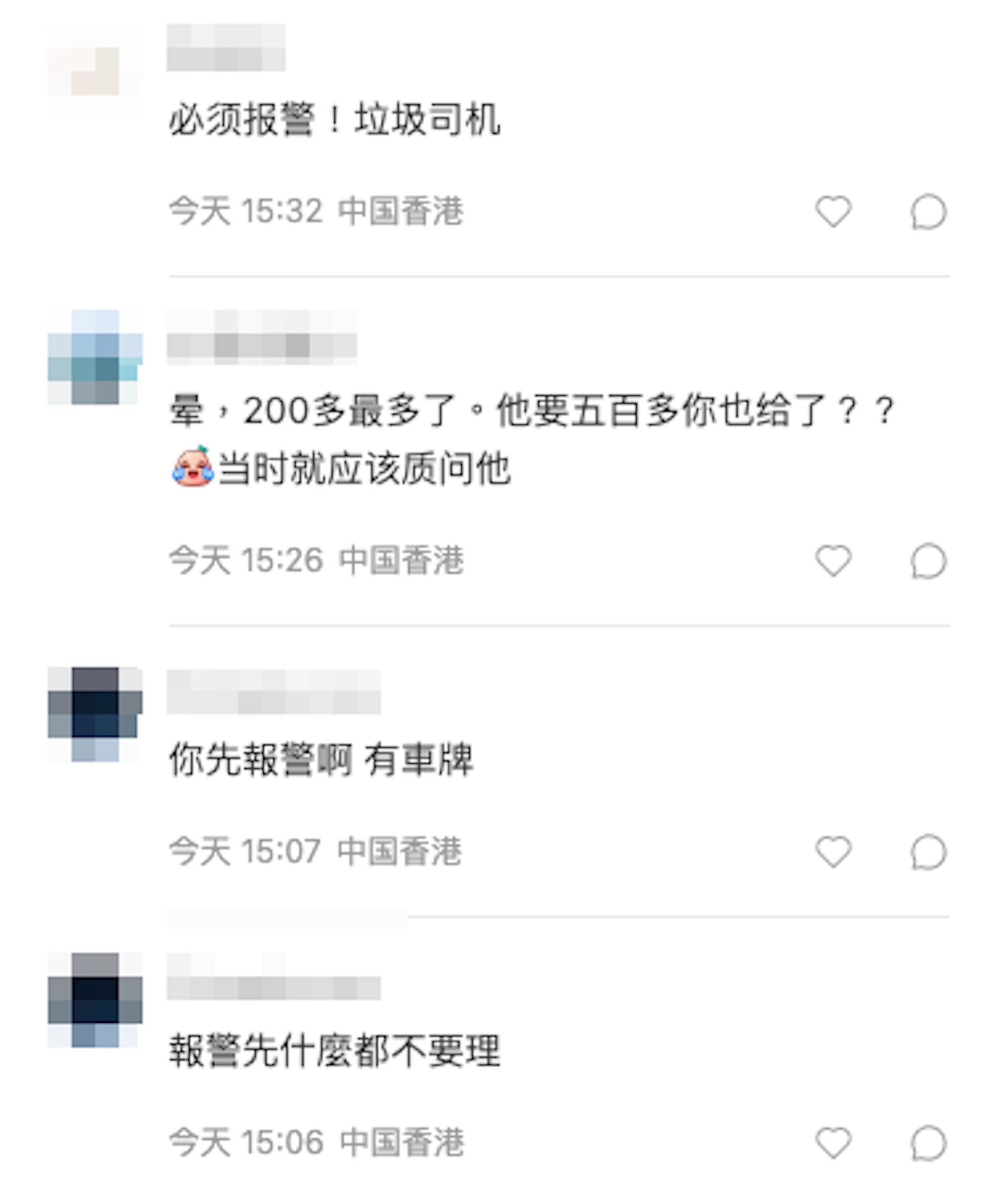Open avatar of the 必须报警 commenter
The image size is (1003, 1204).
(x=95, y=71)
